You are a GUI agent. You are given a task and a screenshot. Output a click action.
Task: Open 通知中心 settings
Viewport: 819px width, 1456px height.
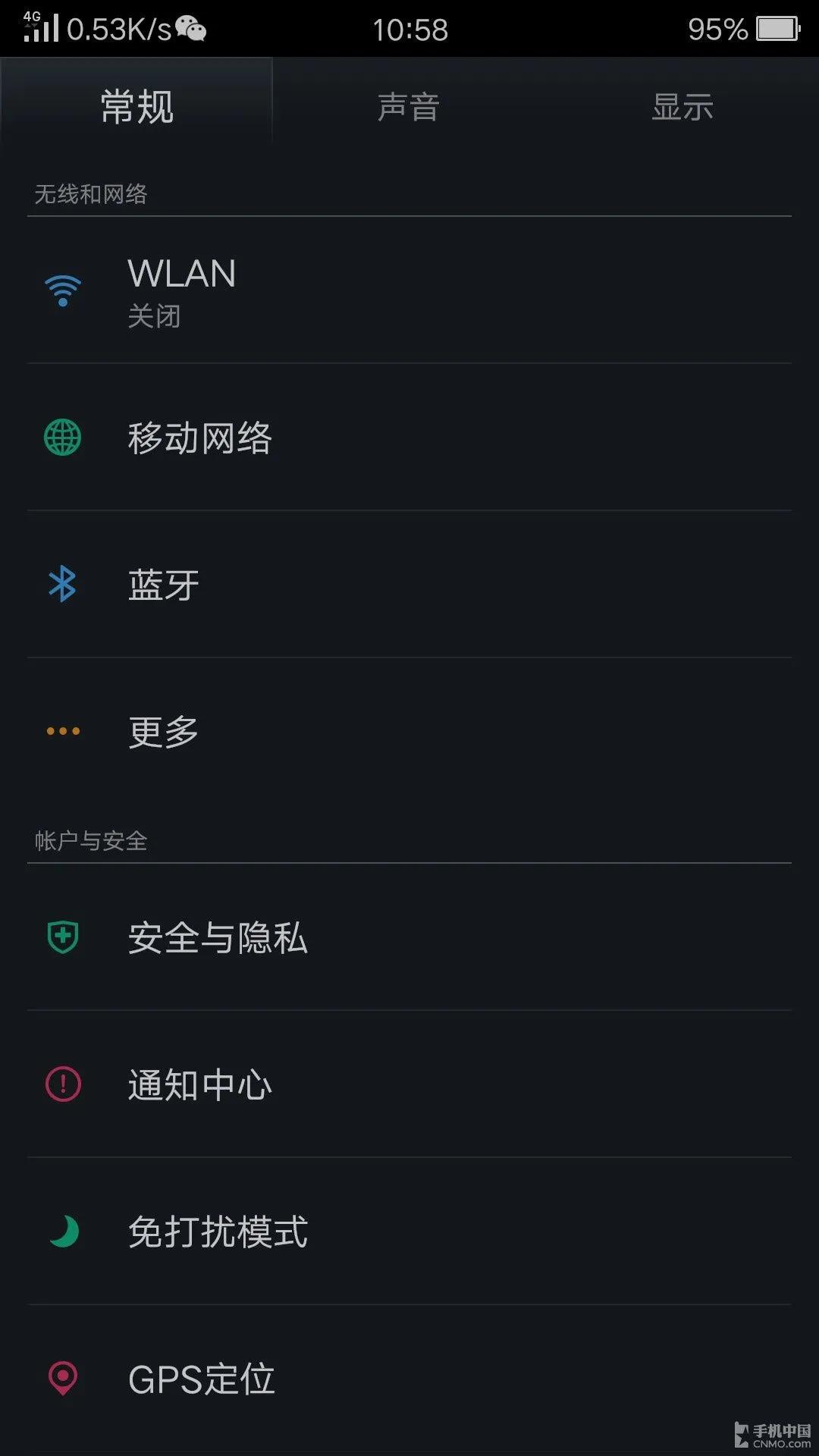[x=409, y=1084]
